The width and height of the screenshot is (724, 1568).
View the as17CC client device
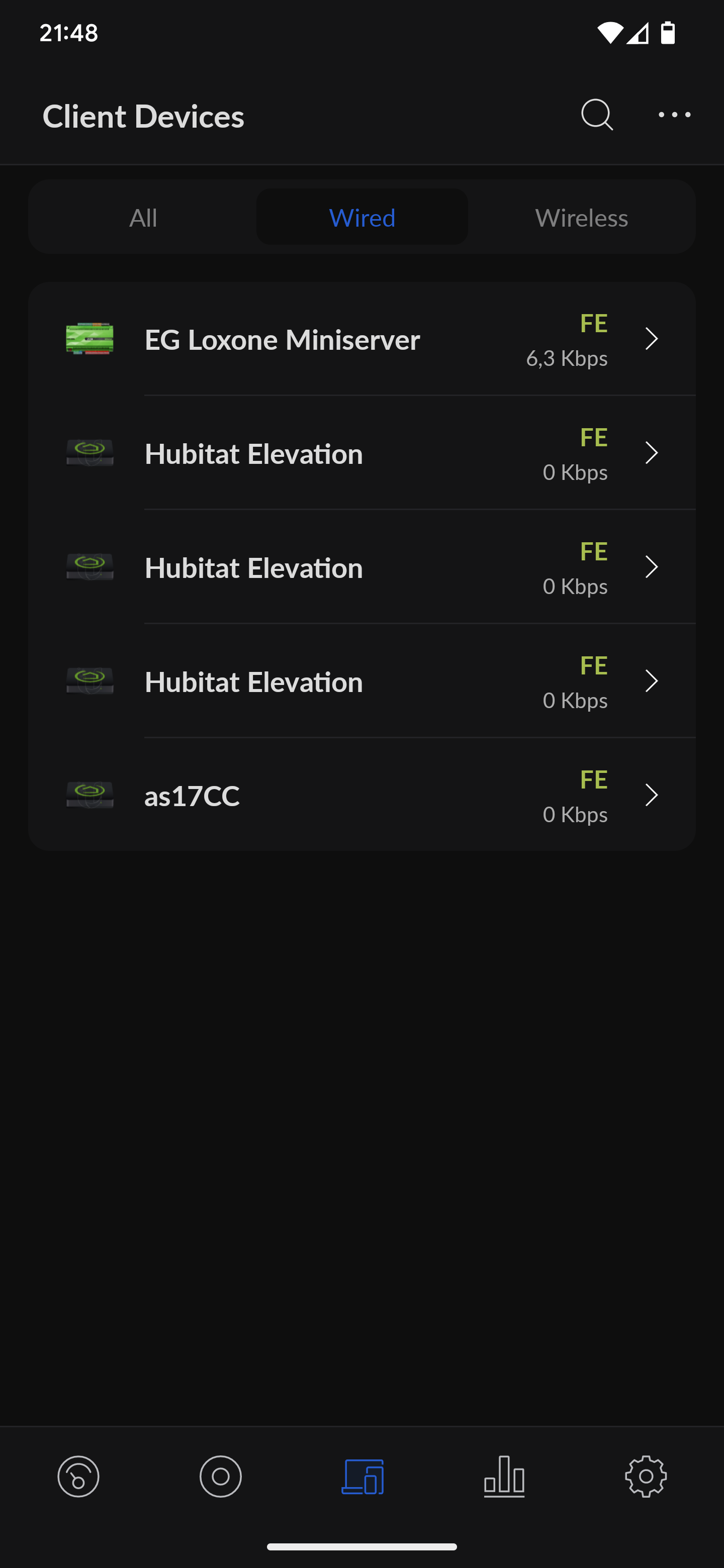pyautogui.click(x=361, y=796)
